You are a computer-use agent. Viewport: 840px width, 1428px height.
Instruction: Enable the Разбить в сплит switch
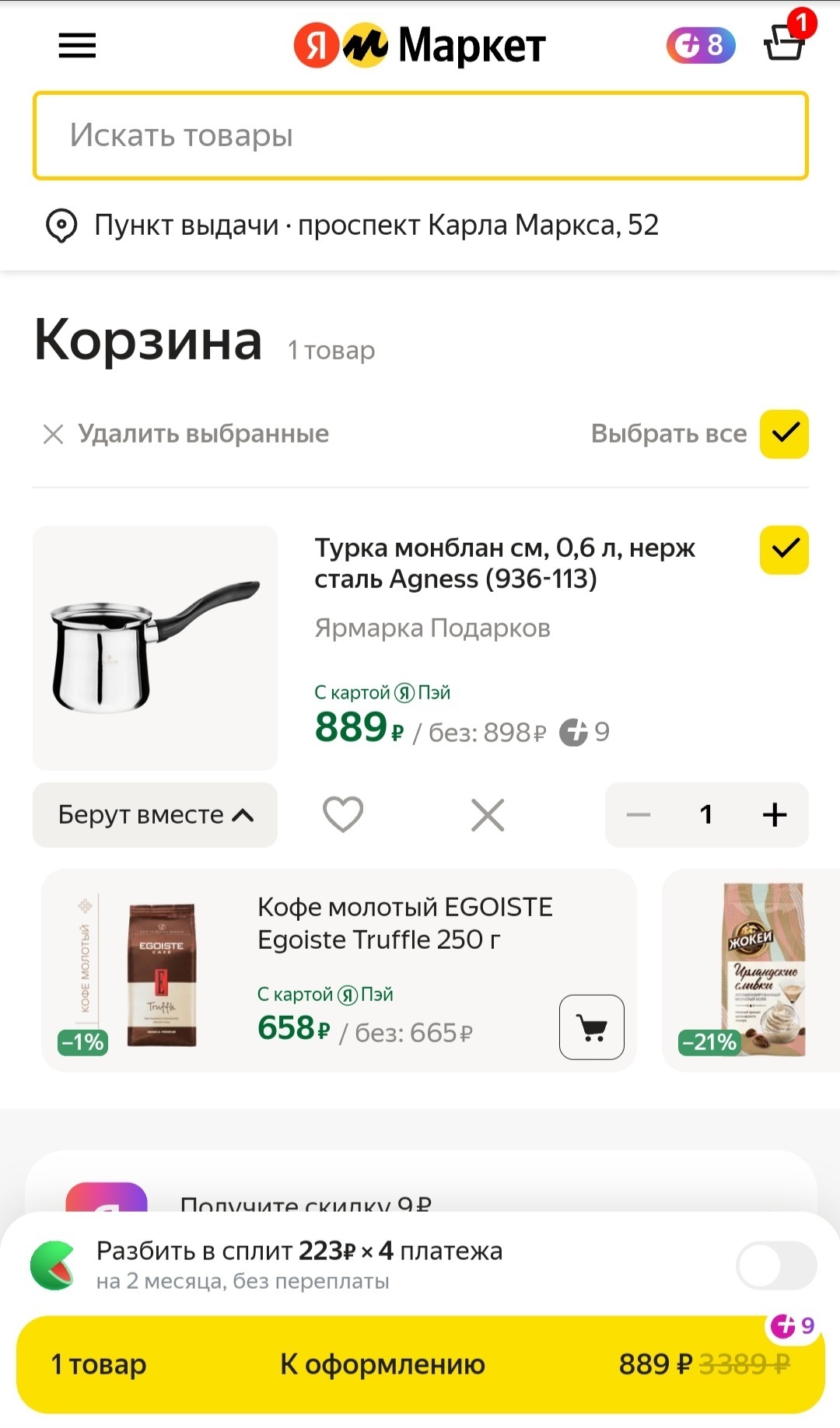point(775,1266)
